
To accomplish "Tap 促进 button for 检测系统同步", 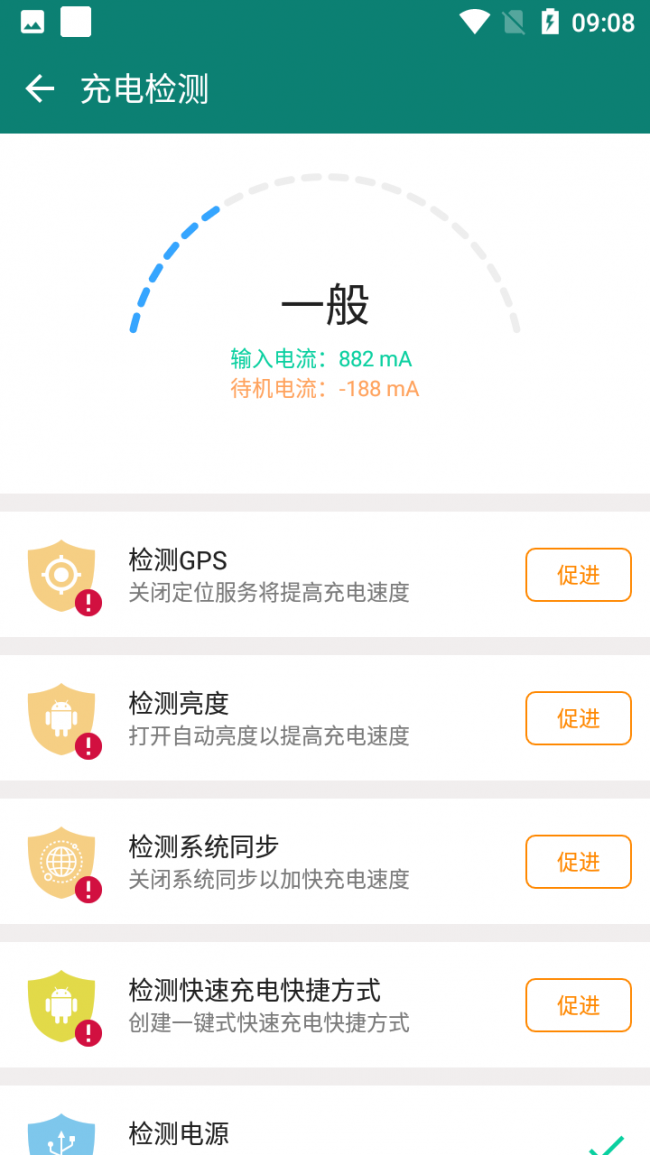I will click(578, 862).
